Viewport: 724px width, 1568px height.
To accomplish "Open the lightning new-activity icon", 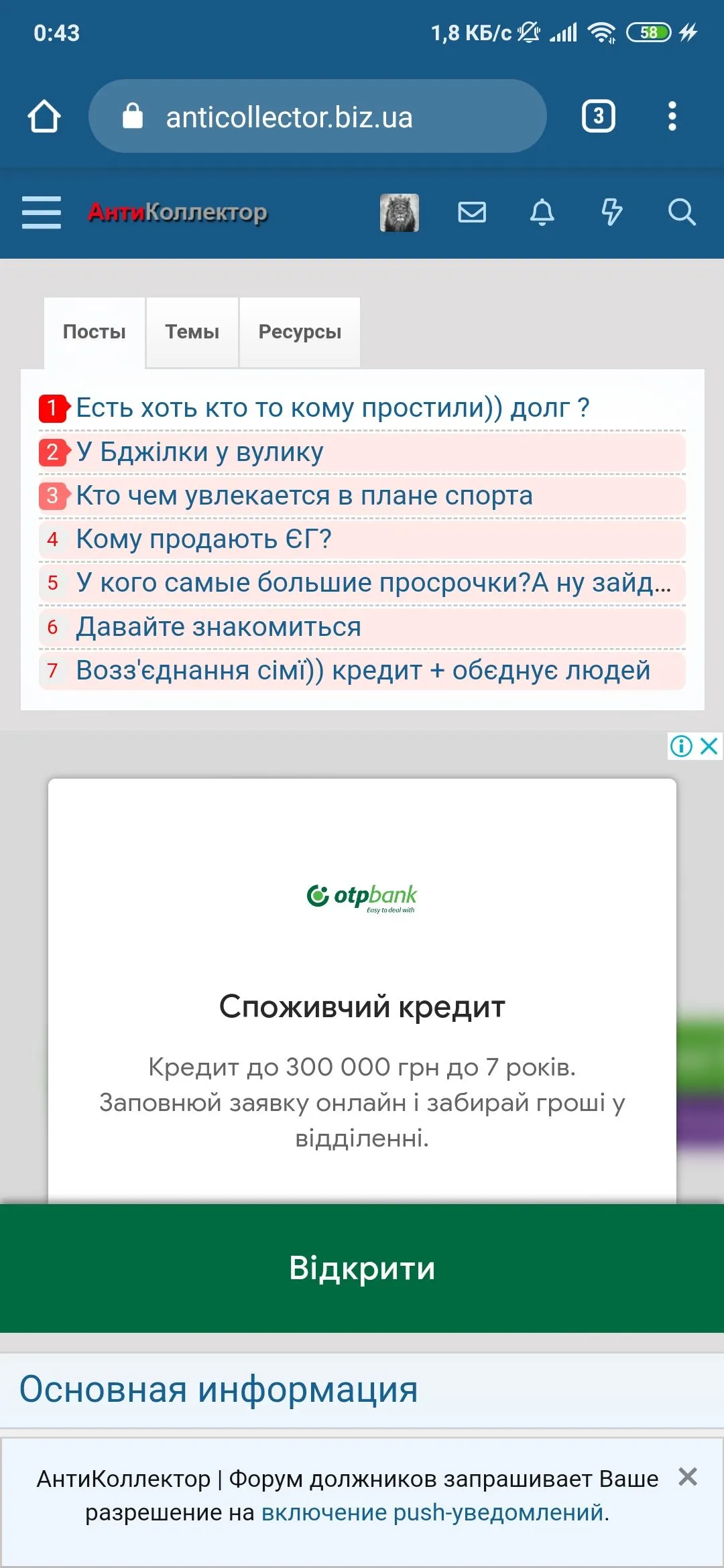I will pyautogui.click(x=611, y=212).
